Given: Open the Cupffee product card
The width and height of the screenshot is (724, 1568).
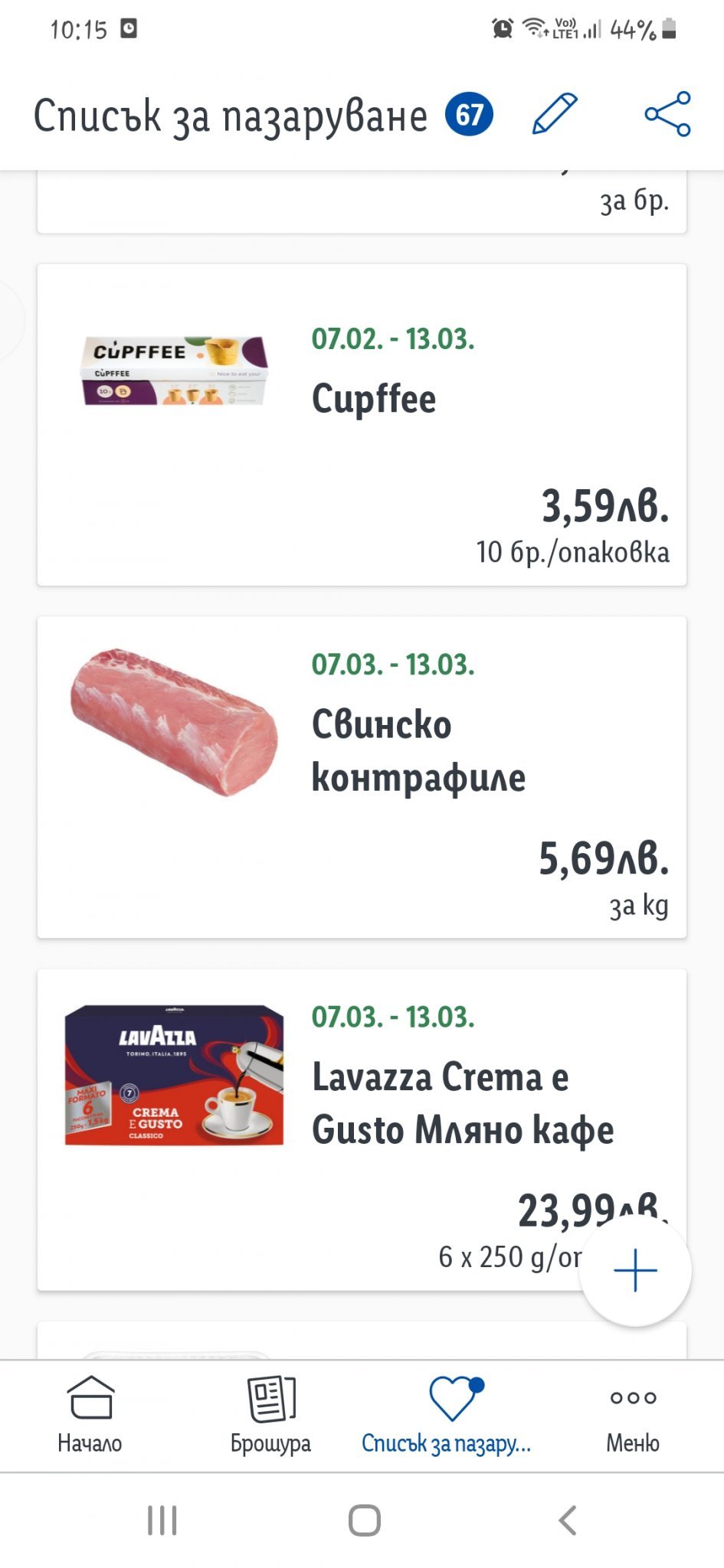Looking at the screenshot, I should [362, 425].
